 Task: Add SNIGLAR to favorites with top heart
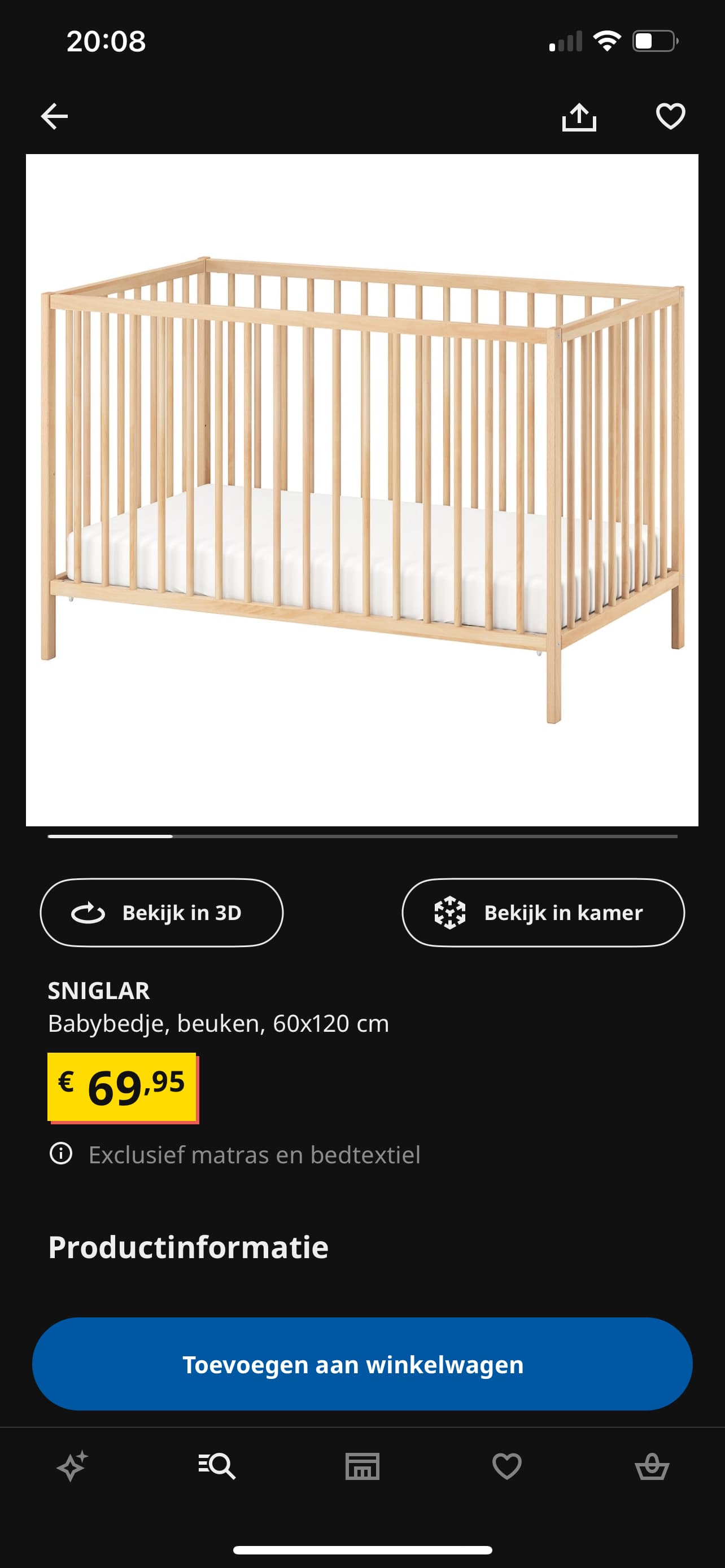coord(670,116)
